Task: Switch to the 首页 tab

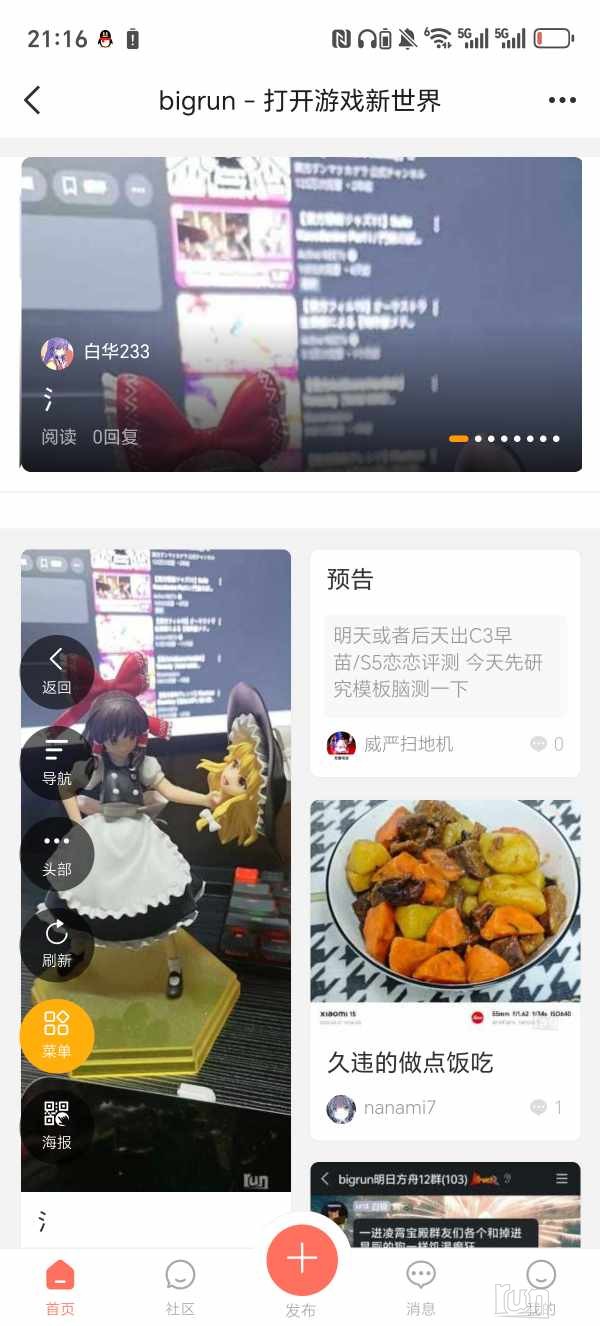Action: tap(60, 1288)
